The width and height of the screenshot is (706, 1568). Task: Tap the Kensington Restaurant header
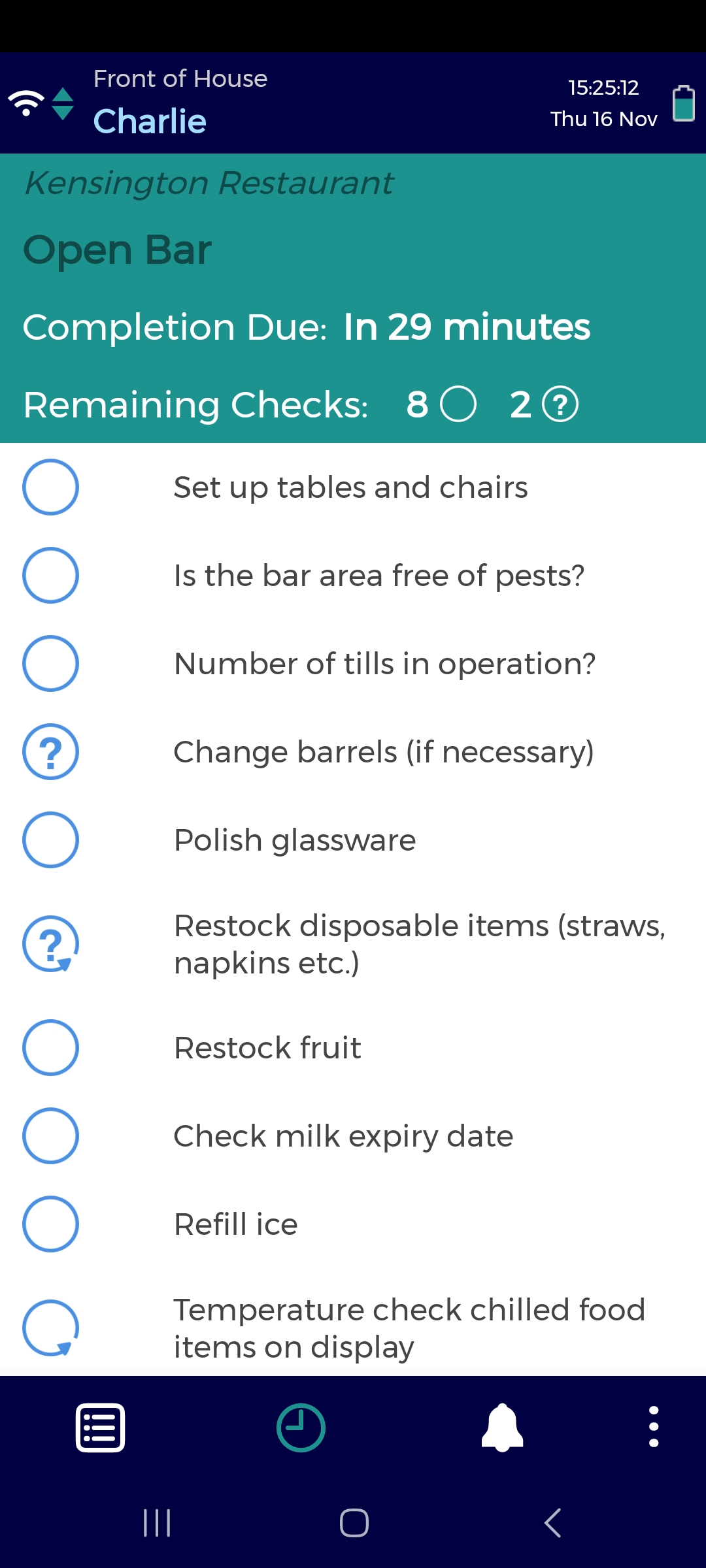point(208,183)
